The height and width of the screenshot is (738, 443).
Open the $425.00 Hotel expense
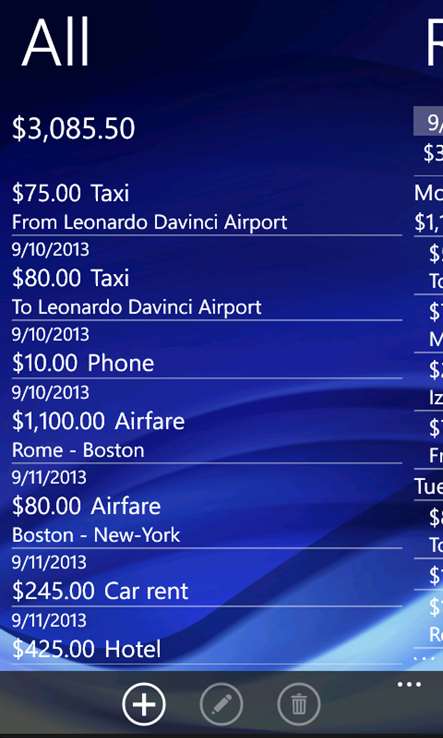tap(207, 636)
